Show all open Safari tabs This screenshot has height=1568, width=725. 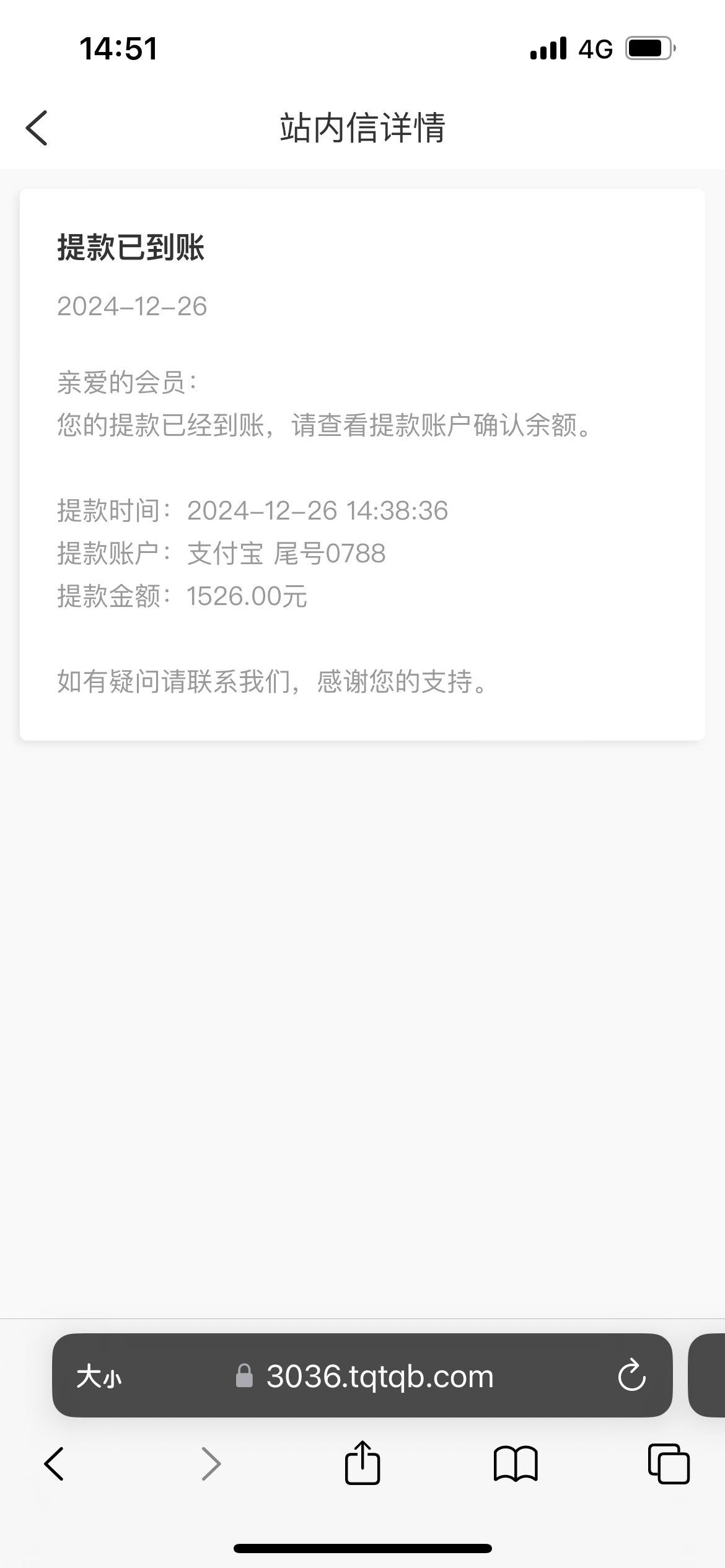coord(668,1464)
